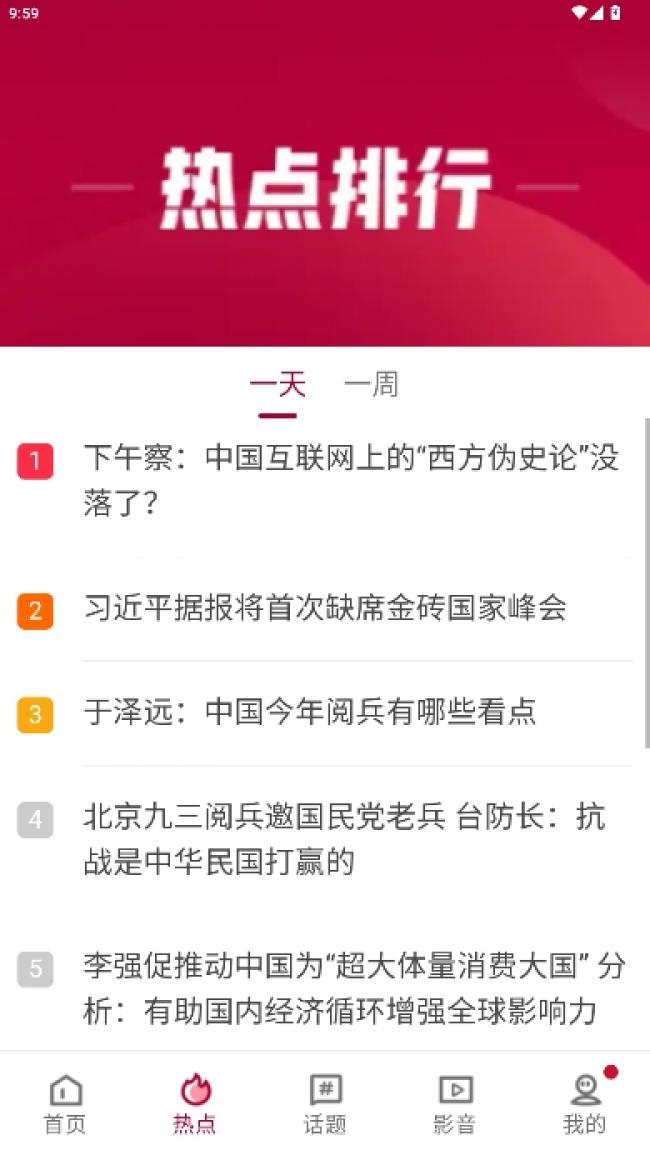Switch to the 一周 ranking tab
This screenshot has width=650, height=1155.
click(x=371, y=384)
